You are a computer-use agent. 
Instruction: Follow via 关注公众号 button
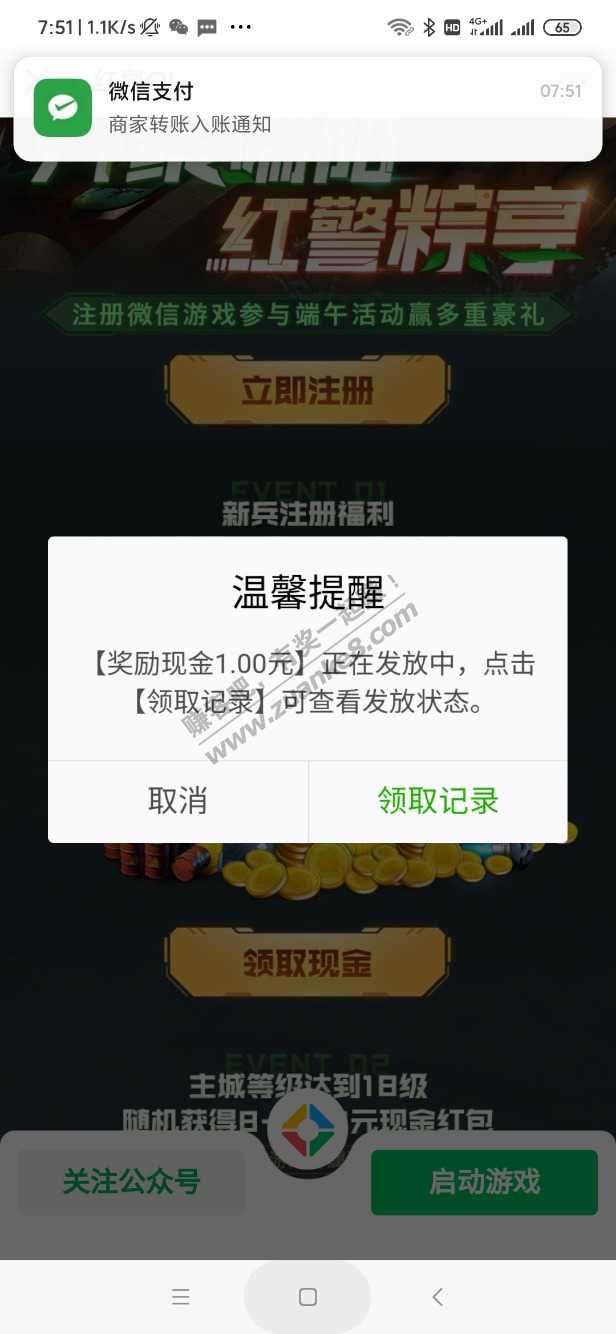pyautogui.click(x=132, y=1182)
